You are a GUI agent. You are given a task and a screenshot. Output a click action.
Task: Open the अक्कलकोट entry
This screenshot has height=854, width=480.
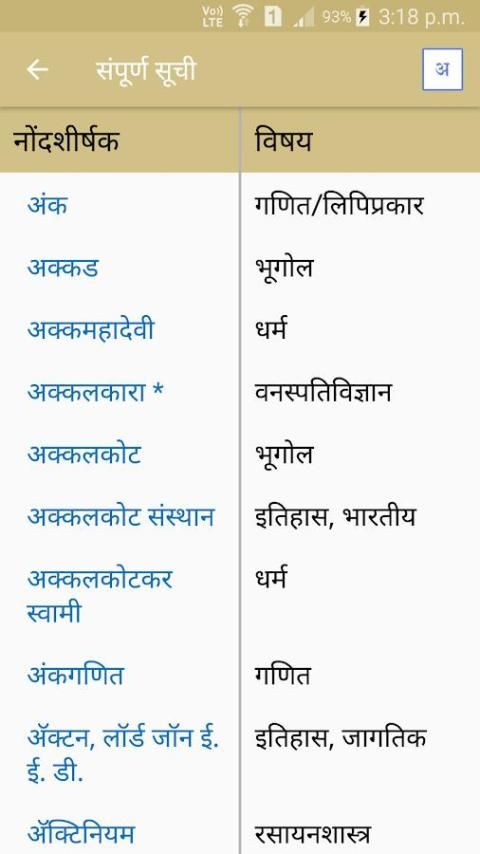point(84,454)
